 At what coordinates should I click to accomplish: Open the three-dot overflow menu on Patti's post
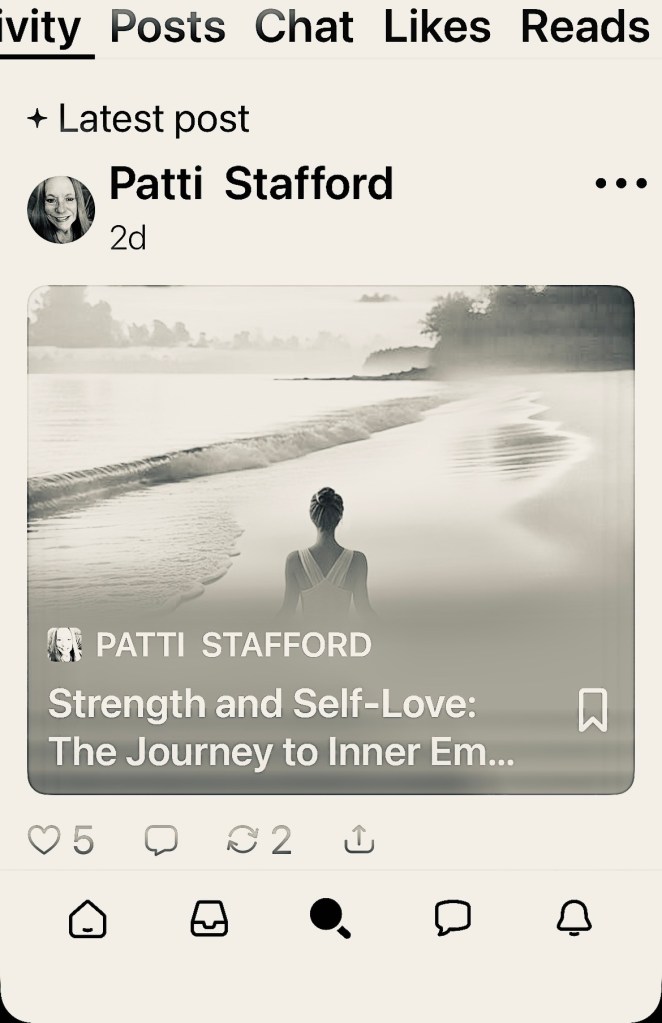[621, 184]
